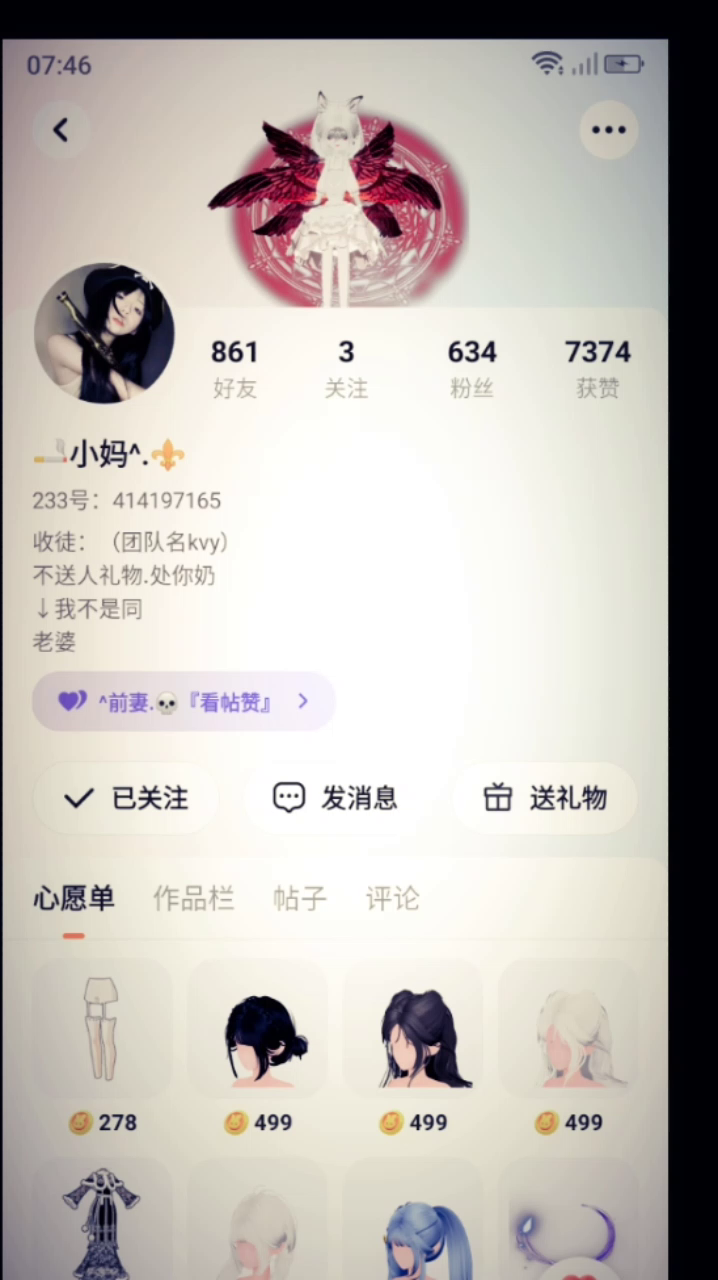This screenshot has height=1280, width=718.
Task: Send a message with 发消息
Action: tap(336, 798)
